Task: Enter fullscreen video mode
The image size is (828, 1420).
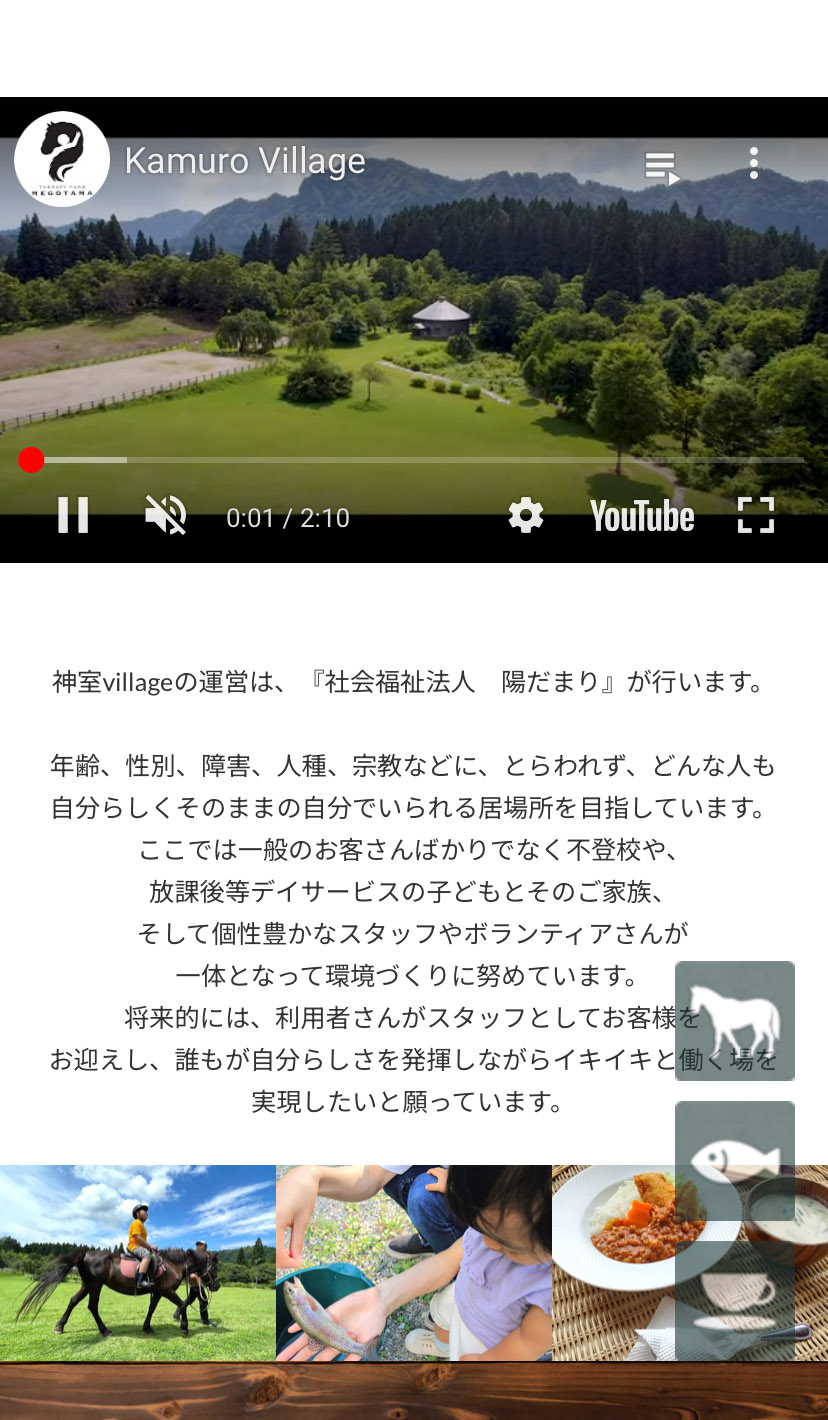Action: tap(756, 516)
